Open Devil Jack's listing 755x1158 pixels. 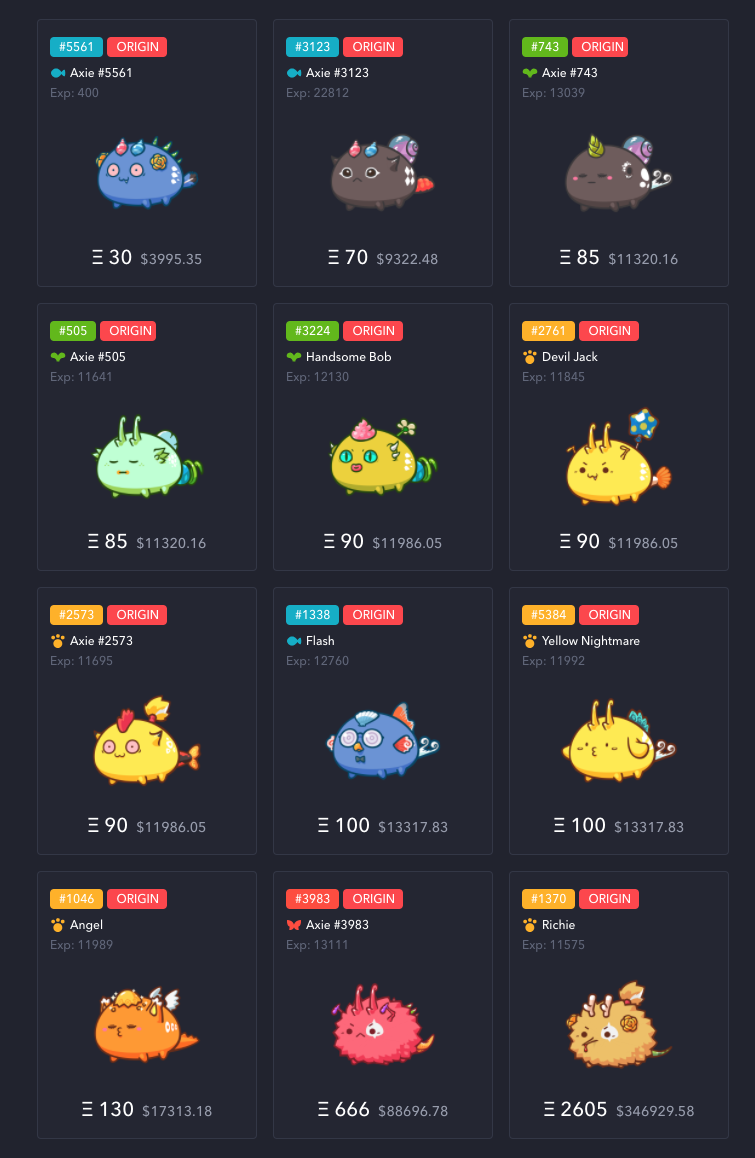pyautogui.click(x=619, y=454)
